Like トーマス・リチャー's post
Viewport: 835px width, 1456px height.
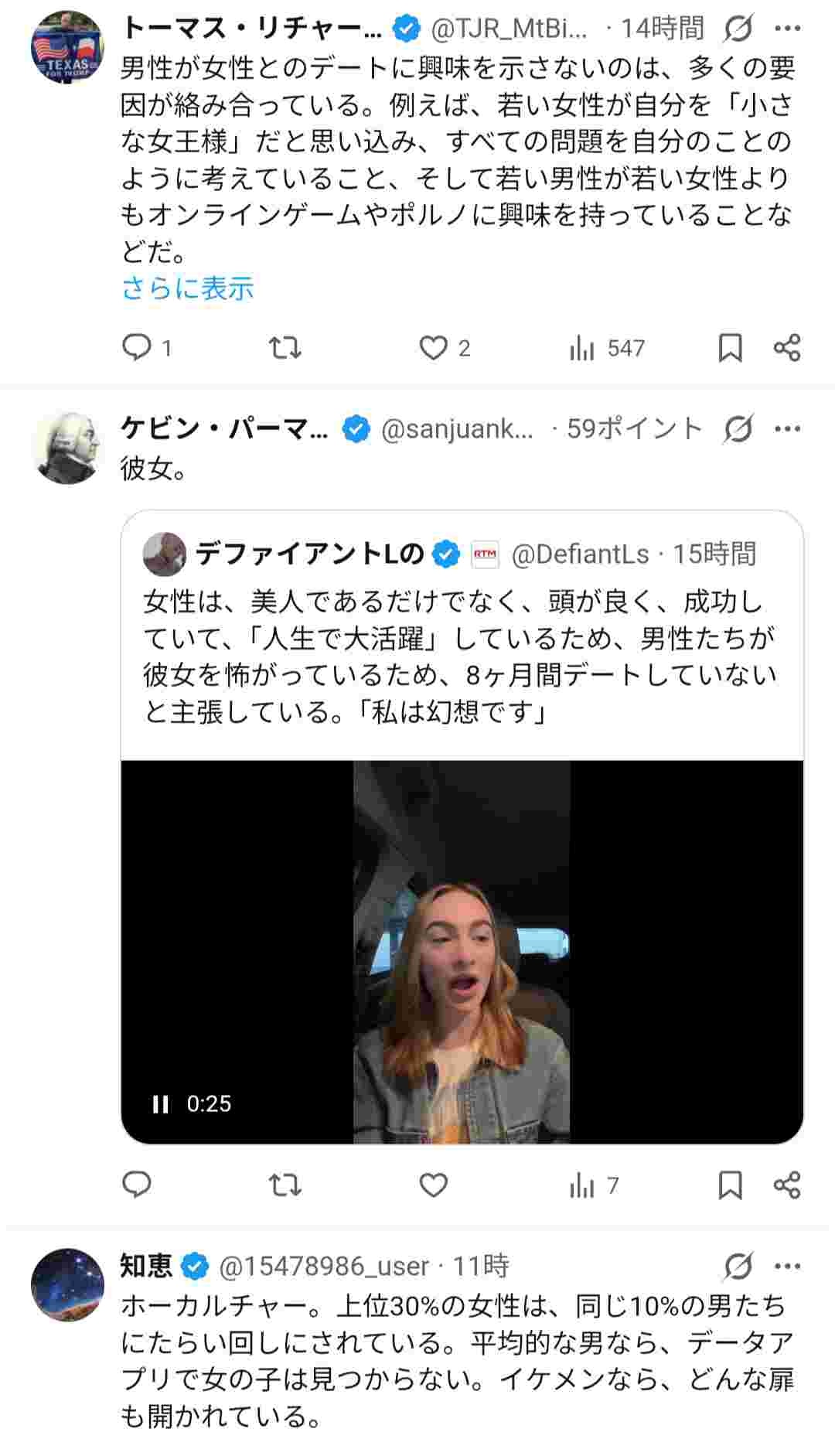(433, 348)
